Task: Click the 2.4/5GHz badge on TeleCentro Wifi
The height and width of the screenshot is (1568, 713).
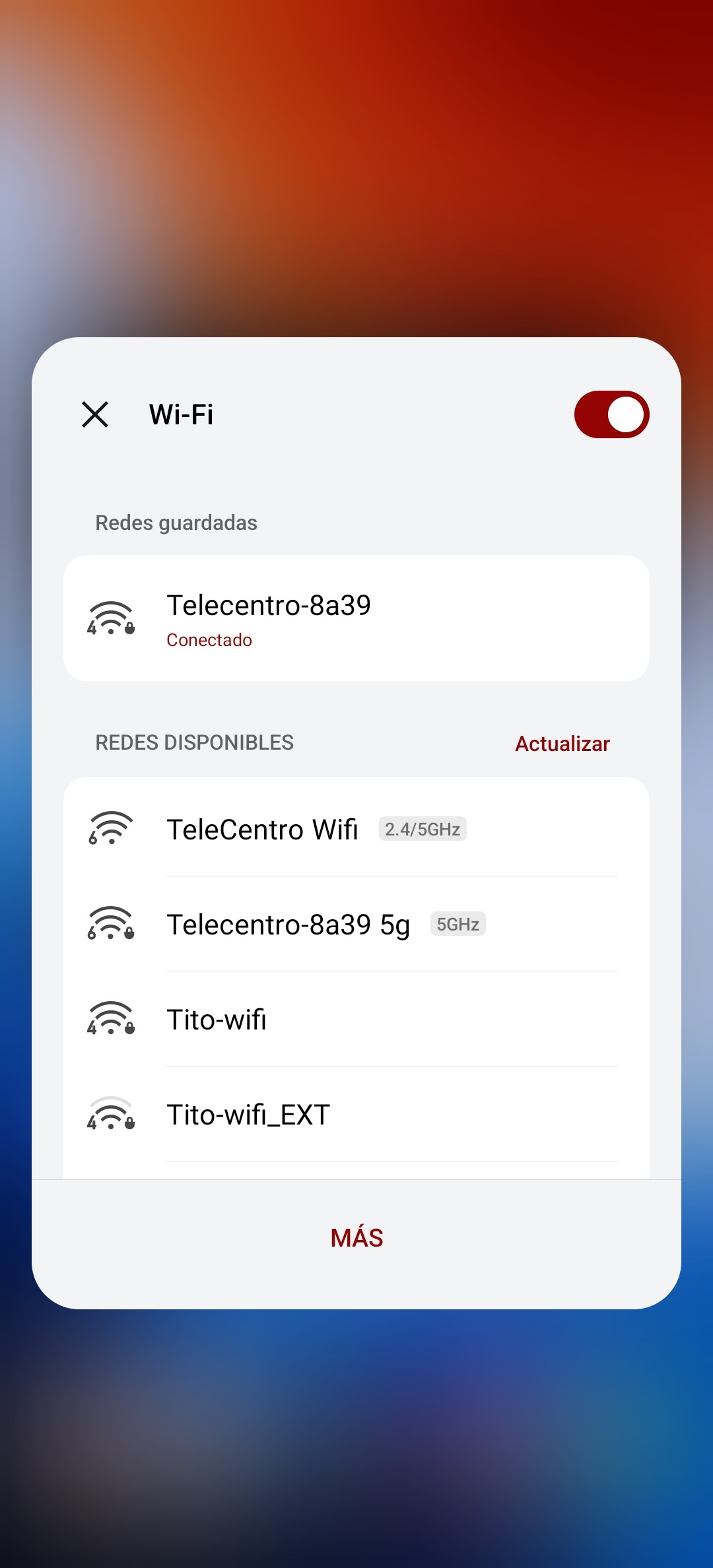Action: 423,829
